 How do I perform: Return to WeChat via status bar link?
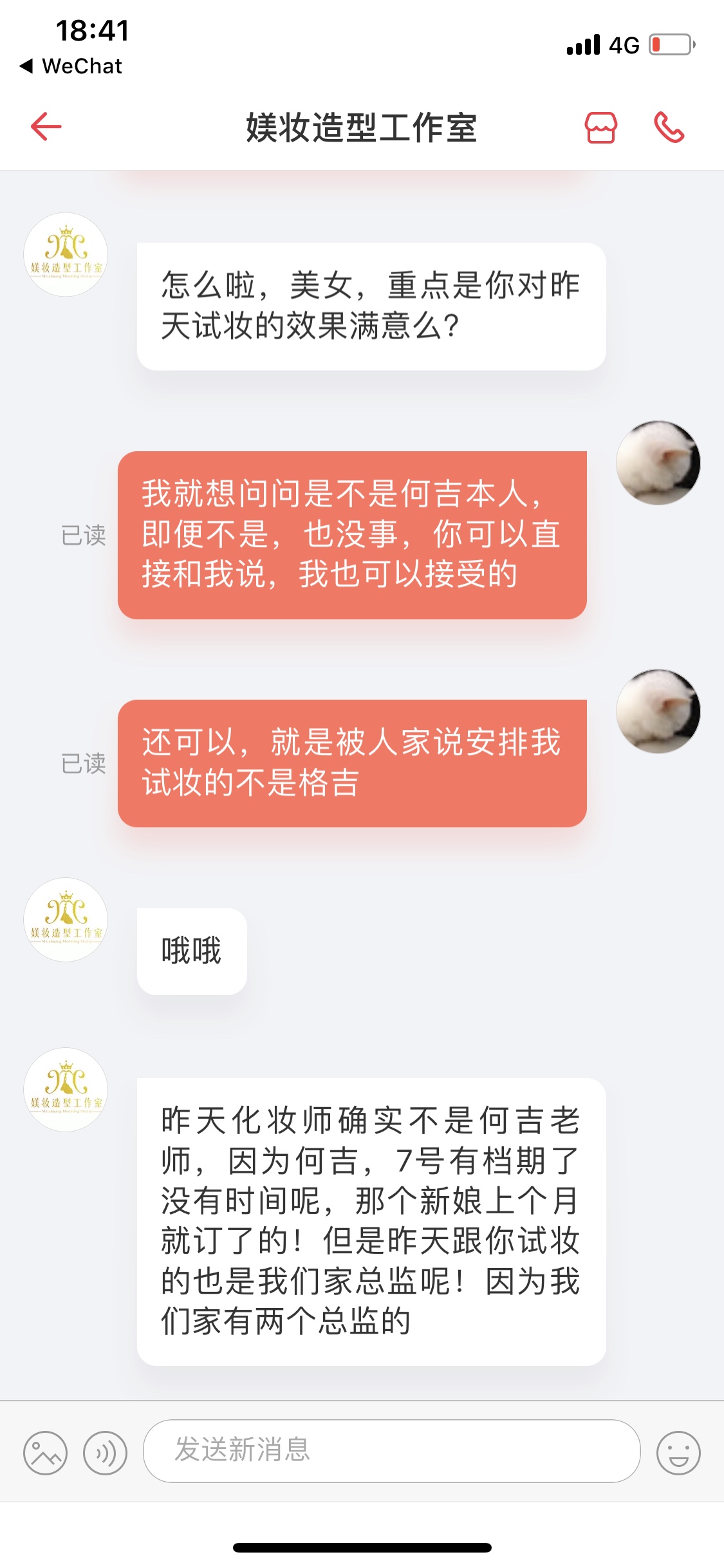pyautogui.click(x=71, y=66)
